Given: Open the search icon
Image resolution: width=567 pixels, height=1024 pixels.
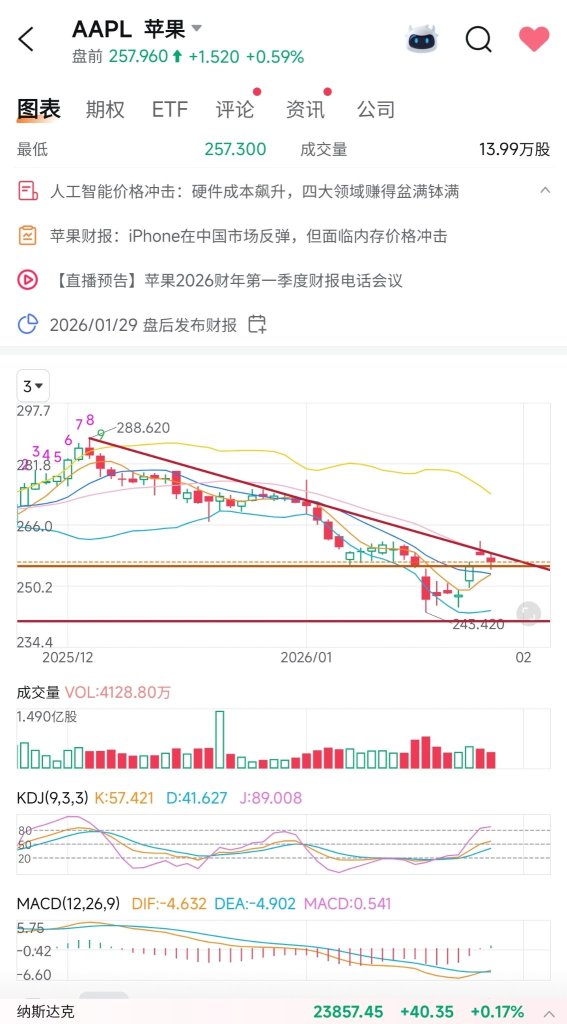Looking at the screenshot, I should [478, 39].
